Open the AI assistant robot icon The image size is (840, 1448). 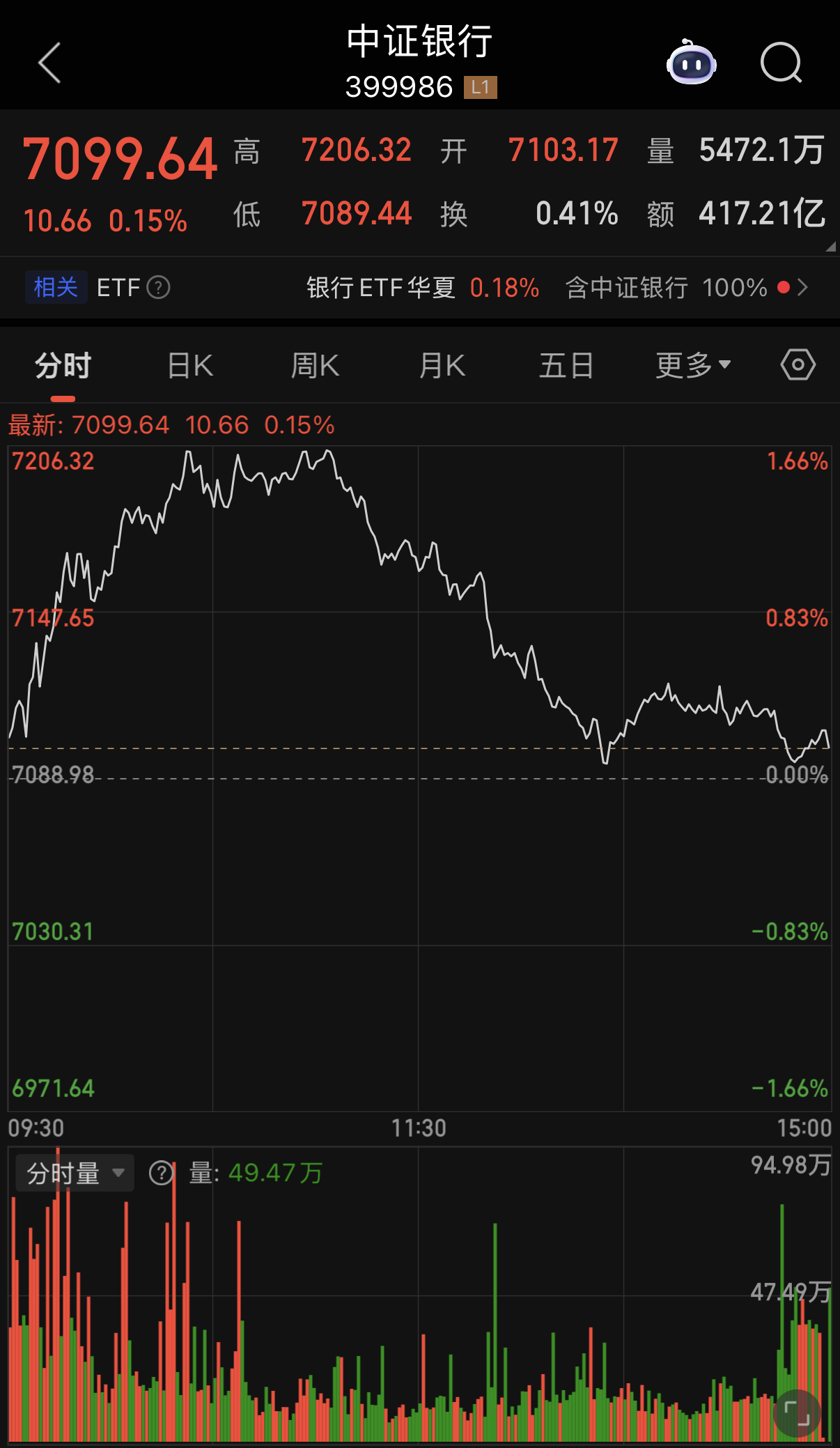pyautogui.click(x=692, y=63)
